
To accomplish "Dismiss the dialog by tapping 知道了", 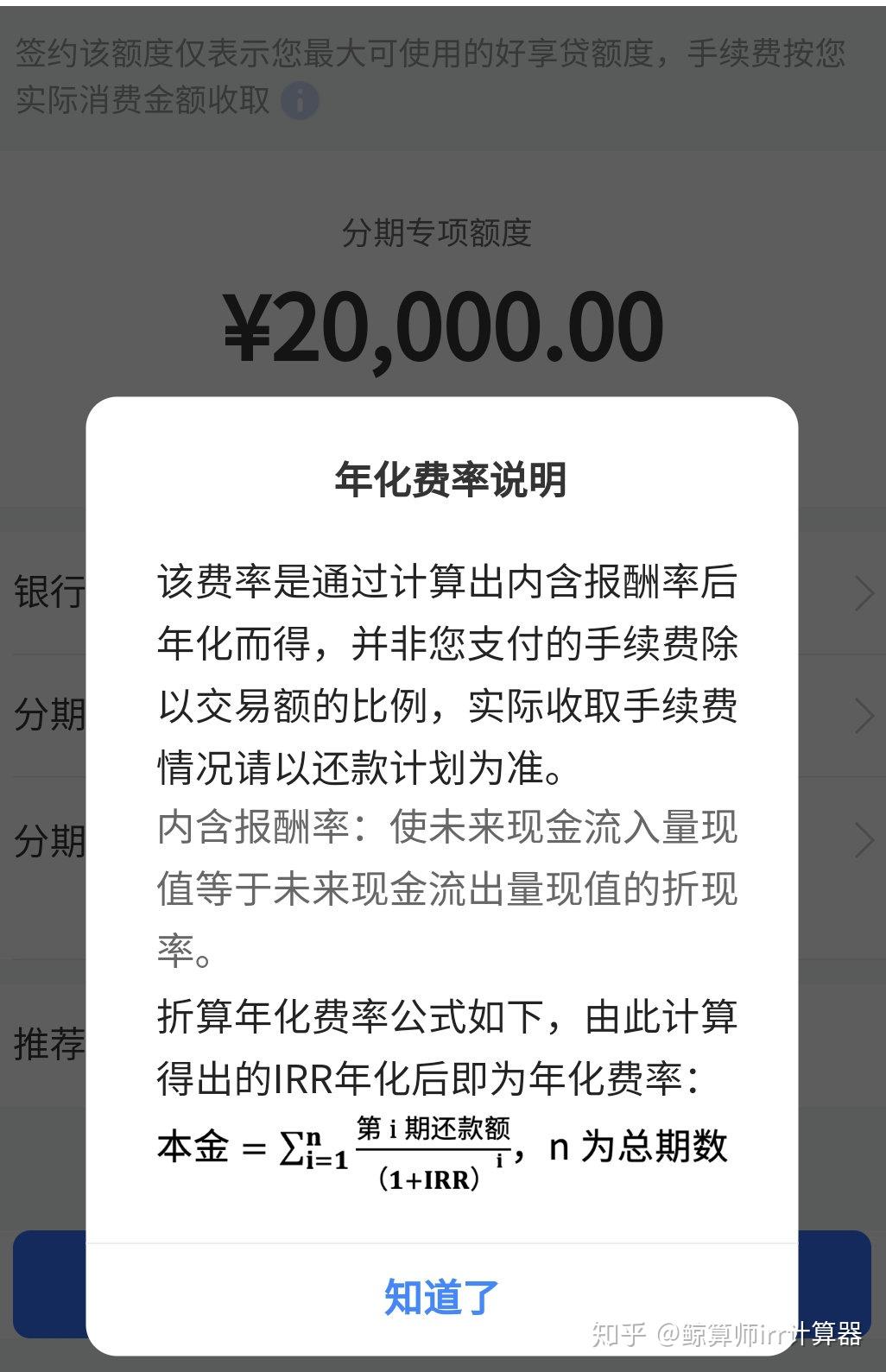I will [x=442, y=1294].
